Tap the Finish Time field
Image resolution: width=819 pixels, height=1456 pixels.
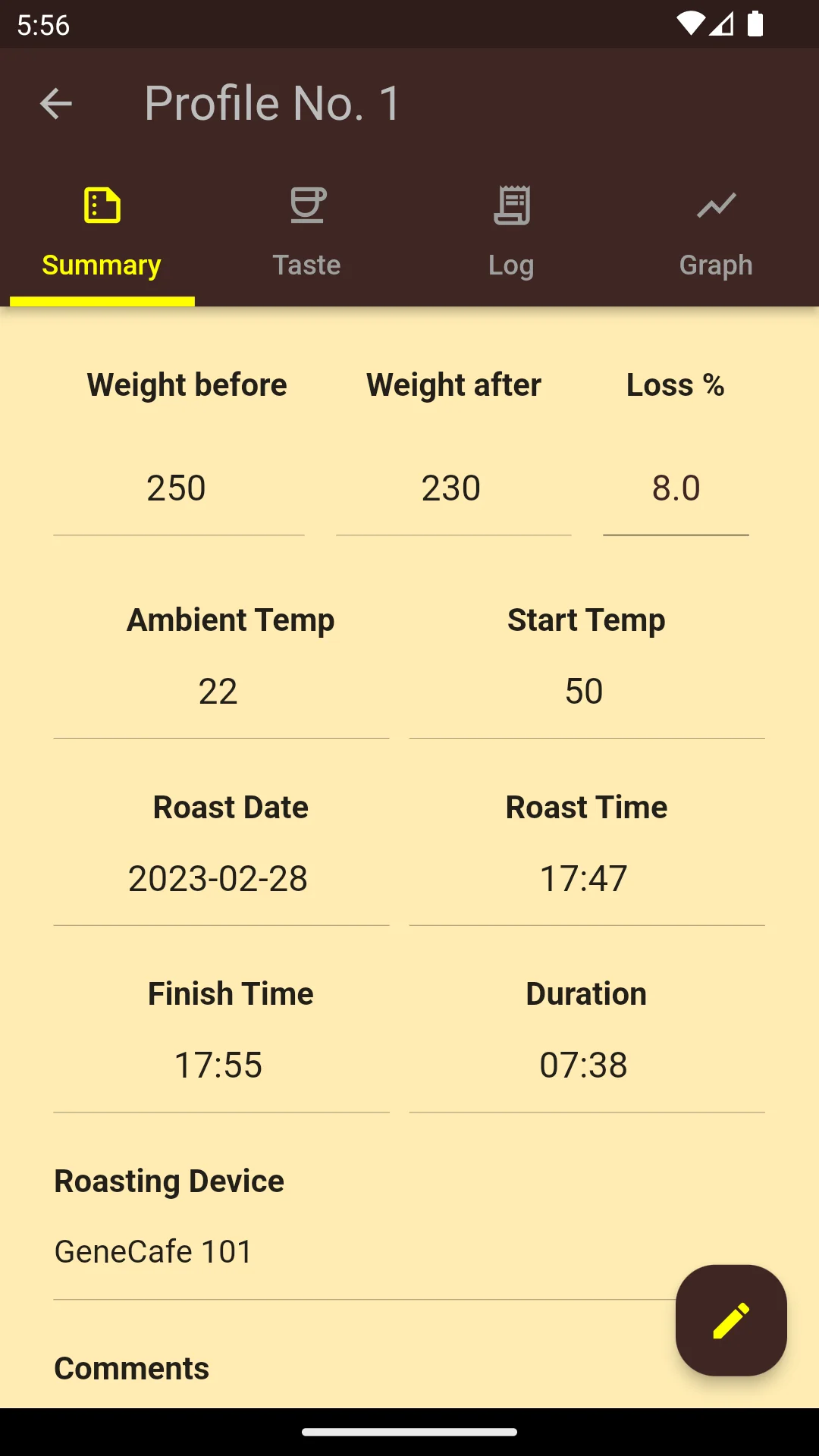221,1065
